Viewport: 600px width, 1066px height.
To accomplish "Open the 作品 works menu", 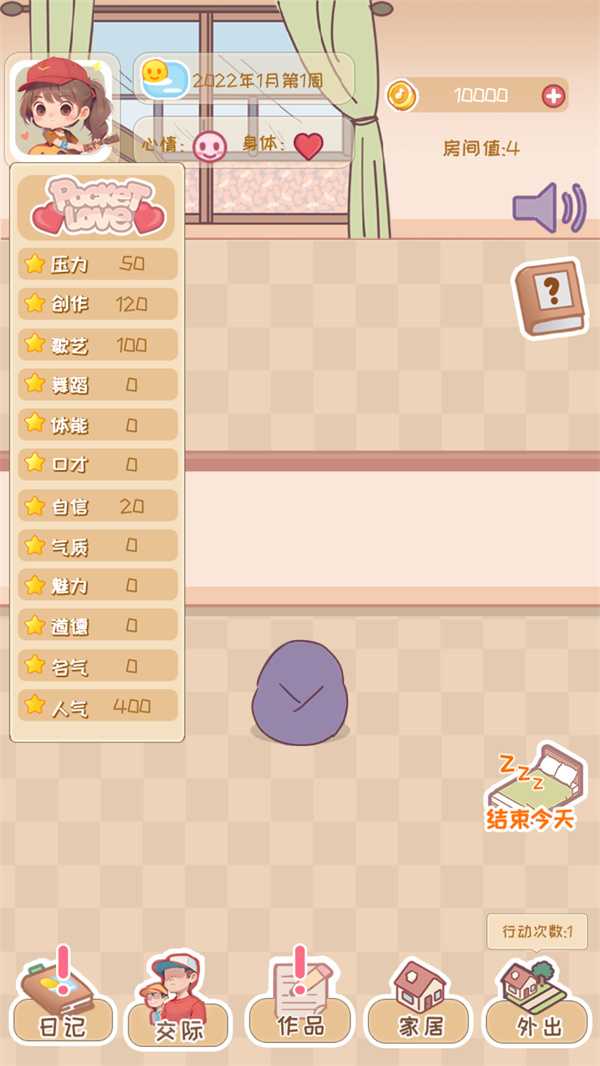I will pos(300,1004).
